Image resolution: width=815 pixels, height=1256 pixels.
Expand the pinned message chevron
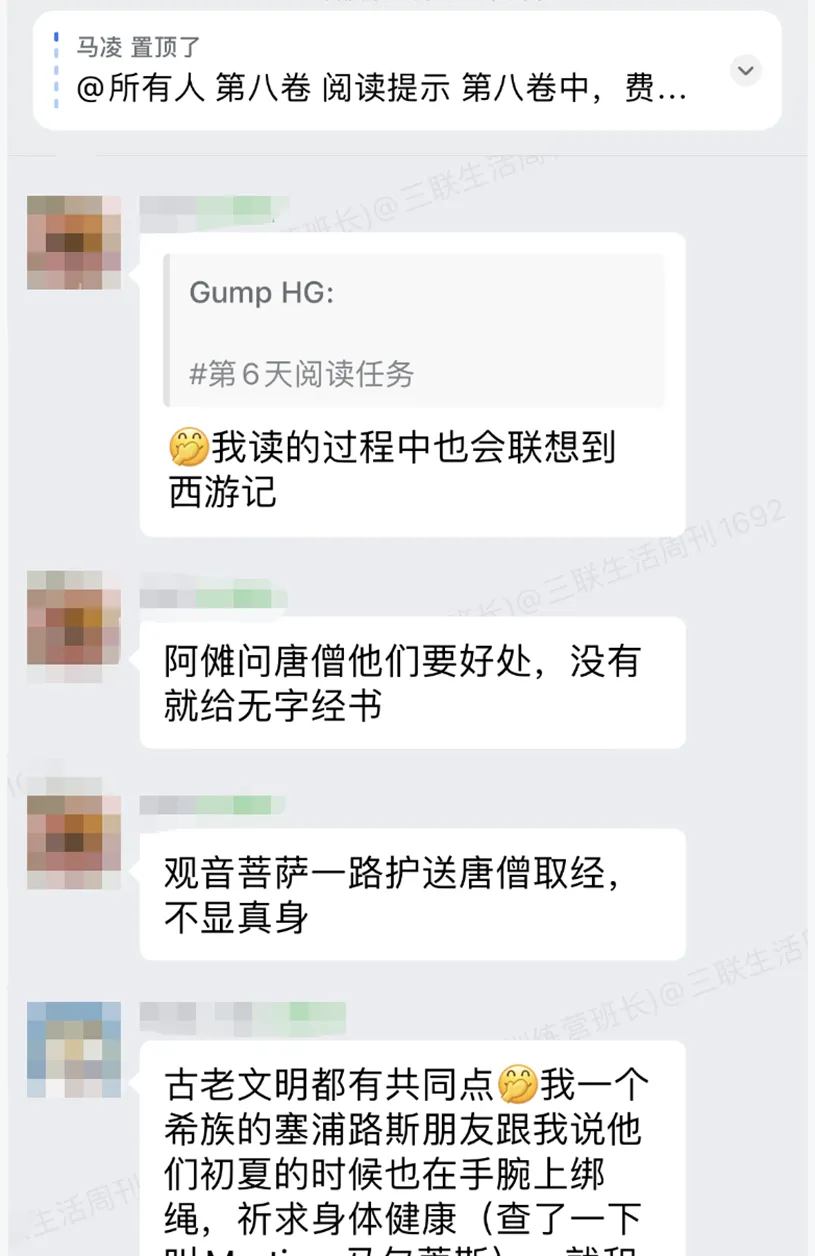pyautogui.click(x=745, y=70)
